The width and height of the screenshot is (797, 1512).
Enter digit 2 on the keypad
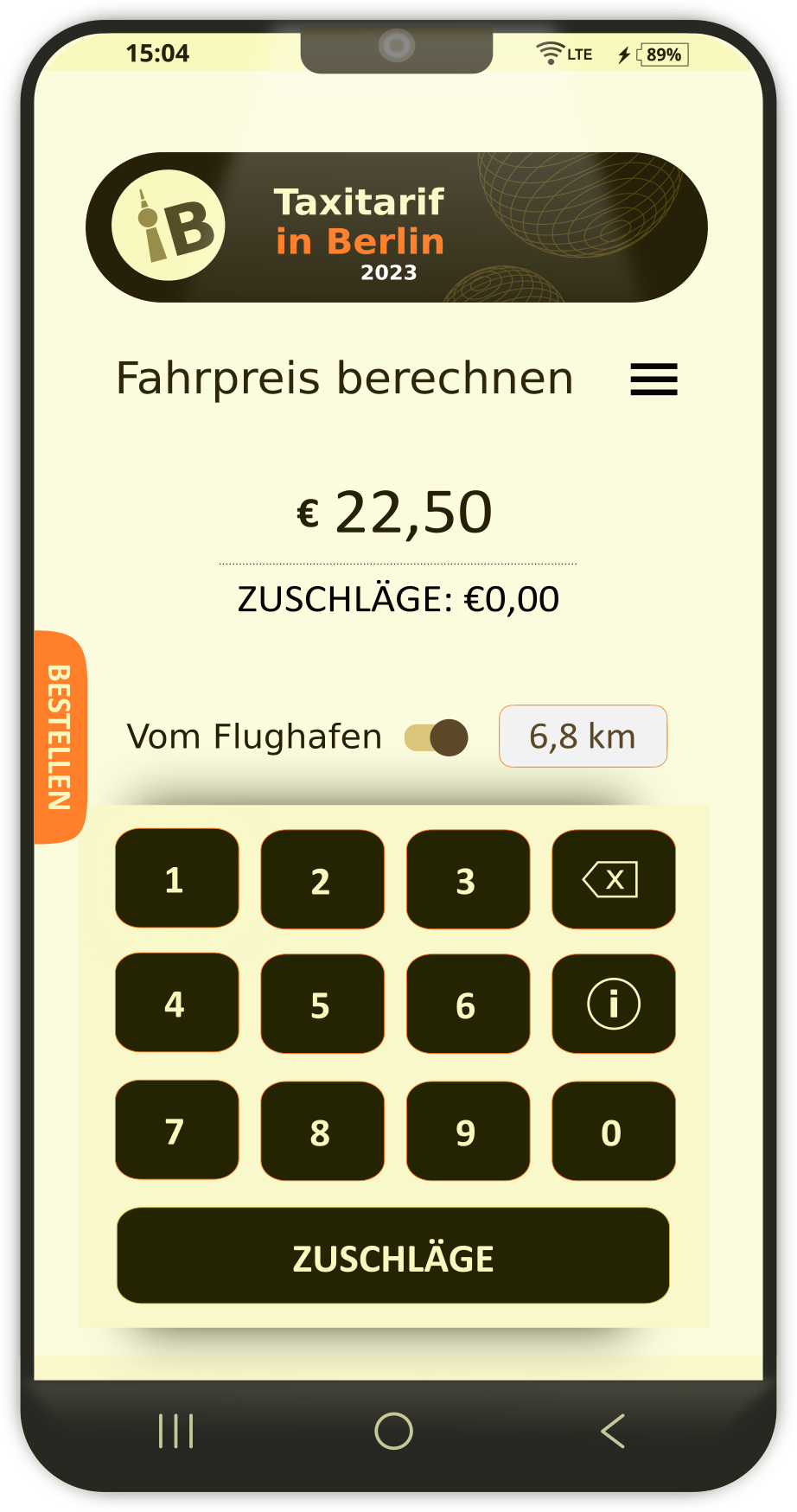(x=322, y=880)
